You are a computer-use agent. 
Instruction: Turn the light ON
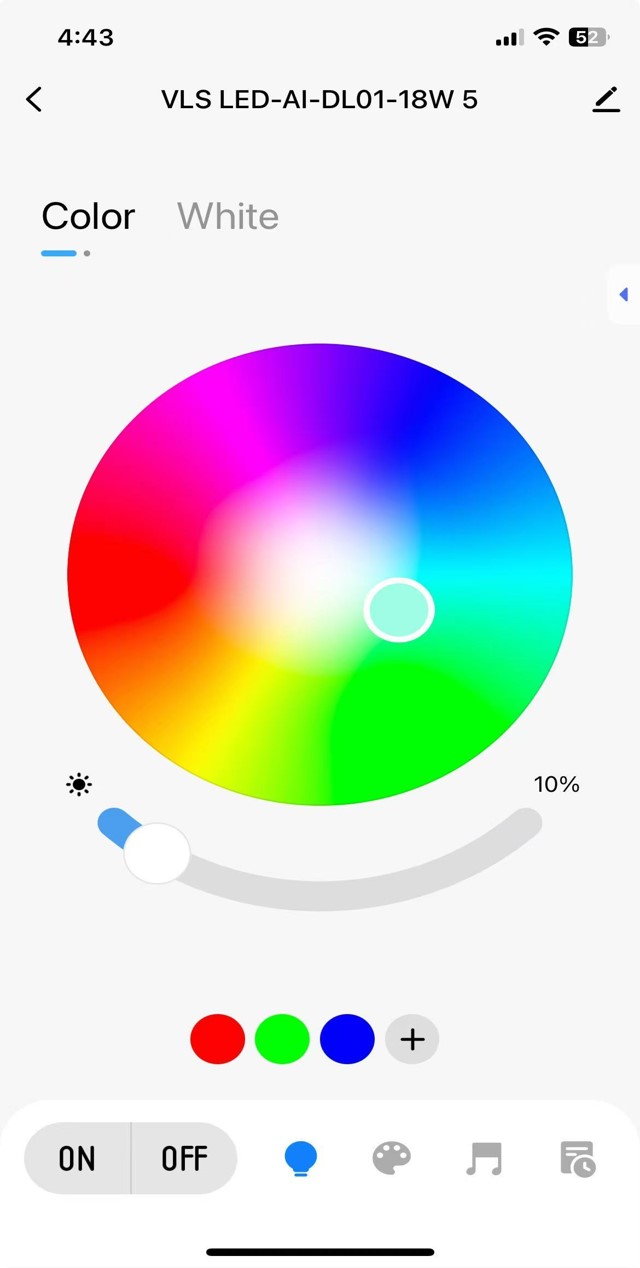pos(78,1158)
